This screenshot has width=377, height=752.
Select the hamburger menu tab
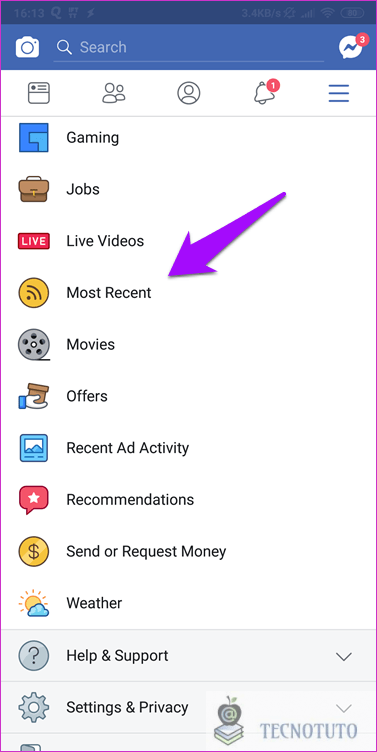coord(339,94)
